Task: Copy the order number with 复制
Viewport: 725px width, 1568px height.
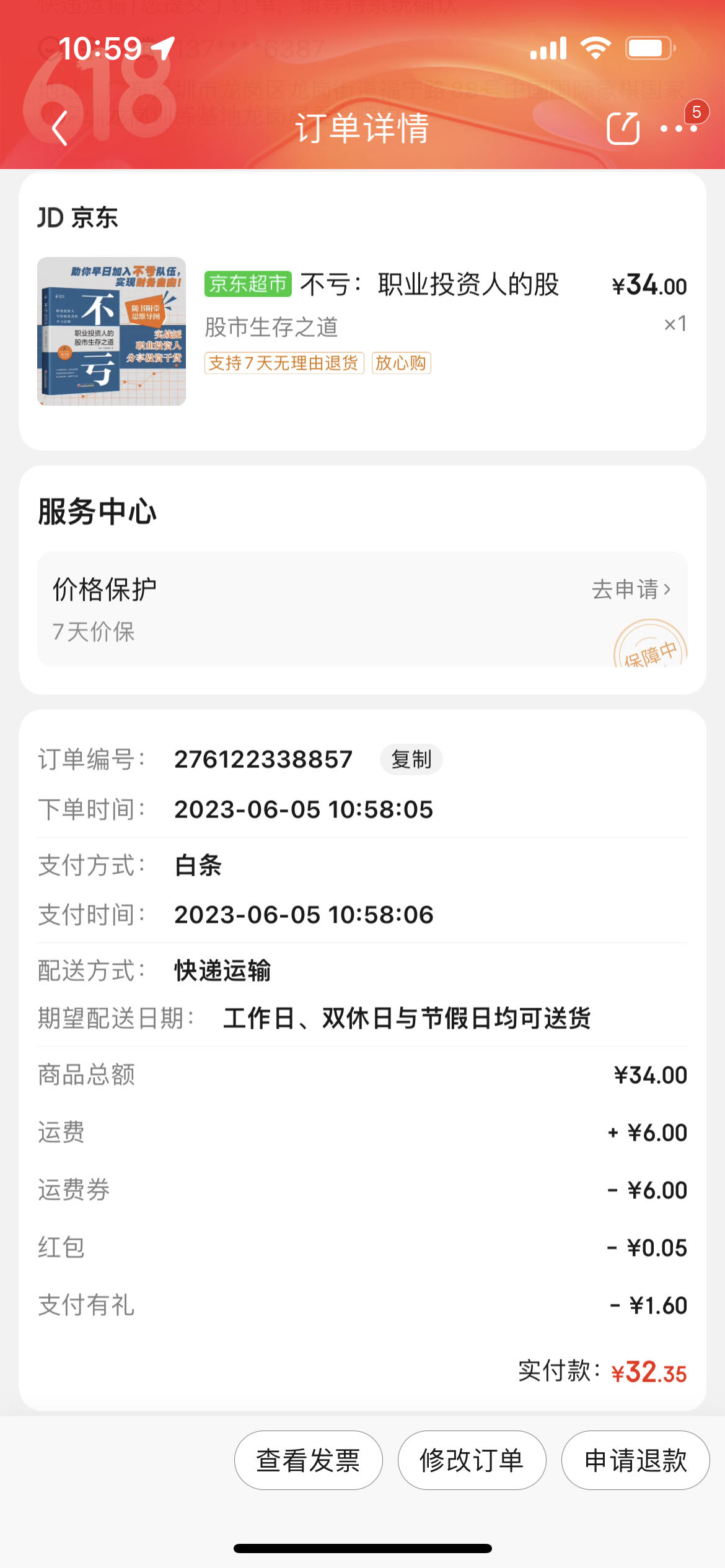Action: (x=411, y=759)
